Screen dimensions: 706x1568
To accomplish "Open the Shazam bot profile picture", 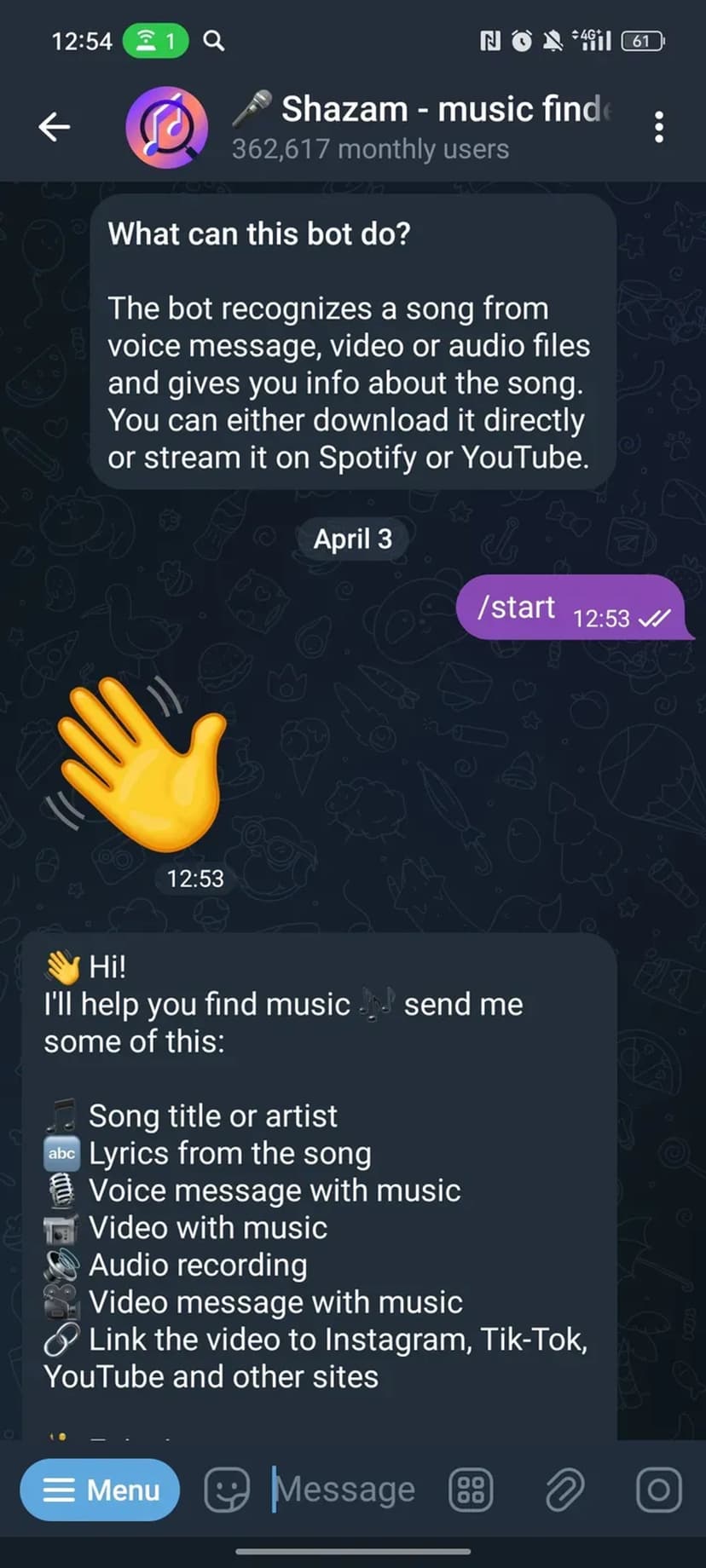I will pyautogui.click(x=166, y=127).
